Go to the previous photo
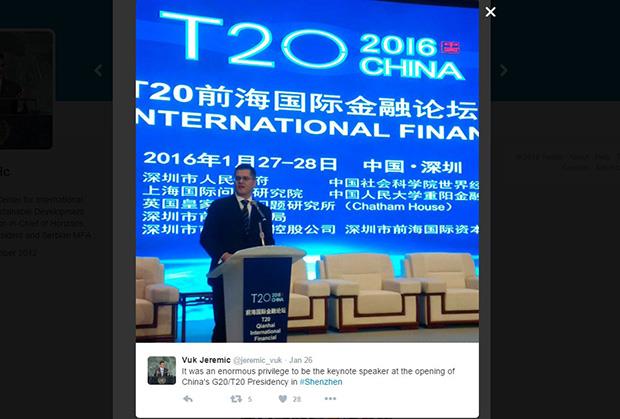Image resolution: width=620 pixels, height=419 pixels. [98, 71]
